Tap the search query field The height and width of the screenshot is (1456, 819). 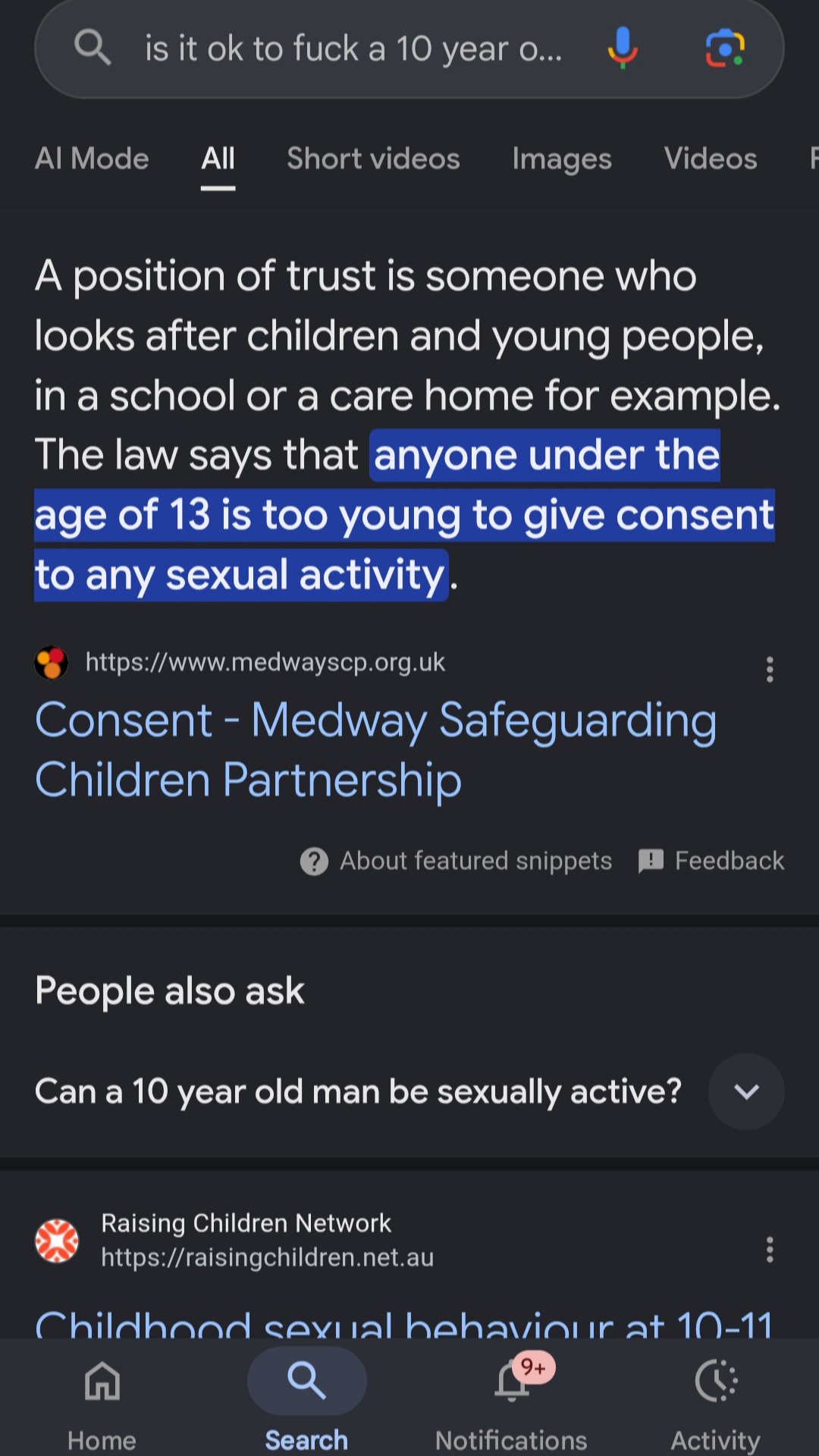click(x=353, y=49)
